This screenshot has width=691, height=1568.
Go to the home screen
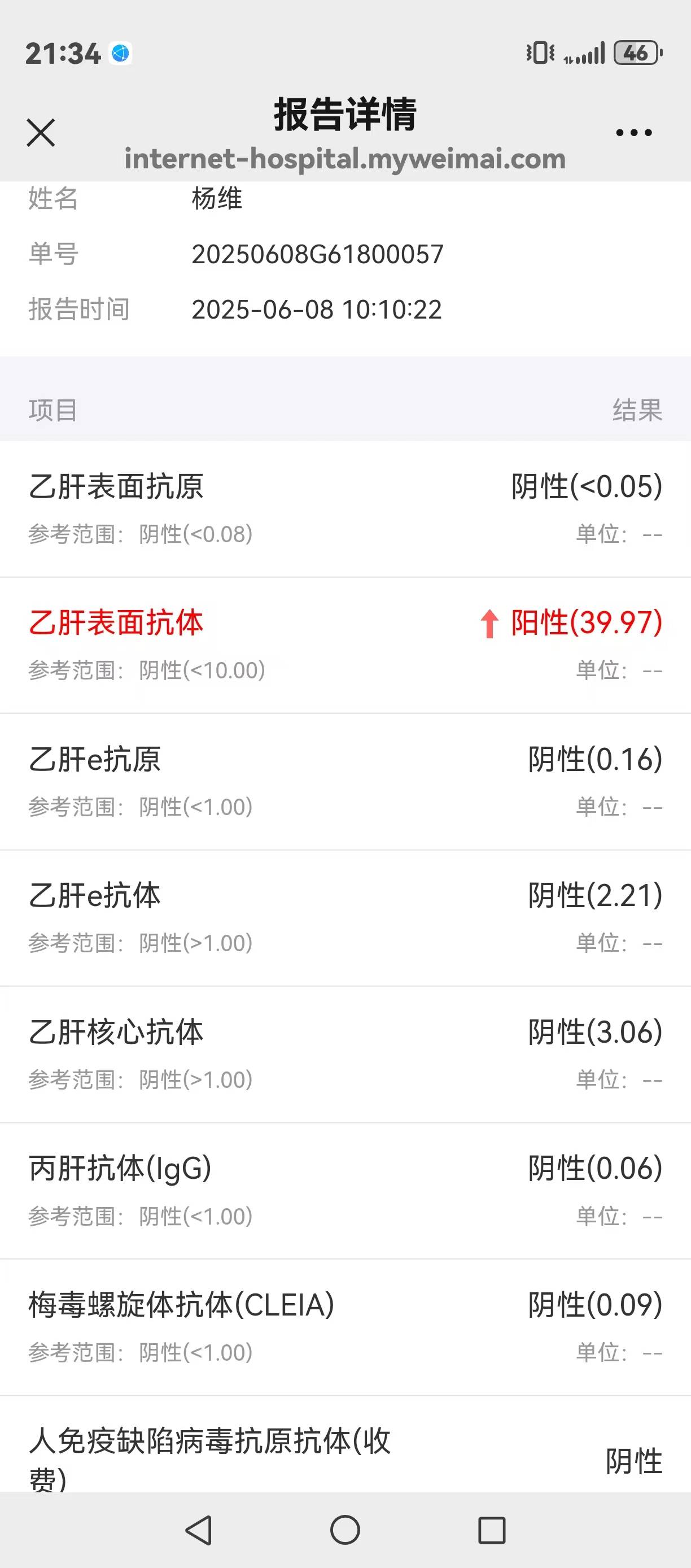(x=345, y=1530)
